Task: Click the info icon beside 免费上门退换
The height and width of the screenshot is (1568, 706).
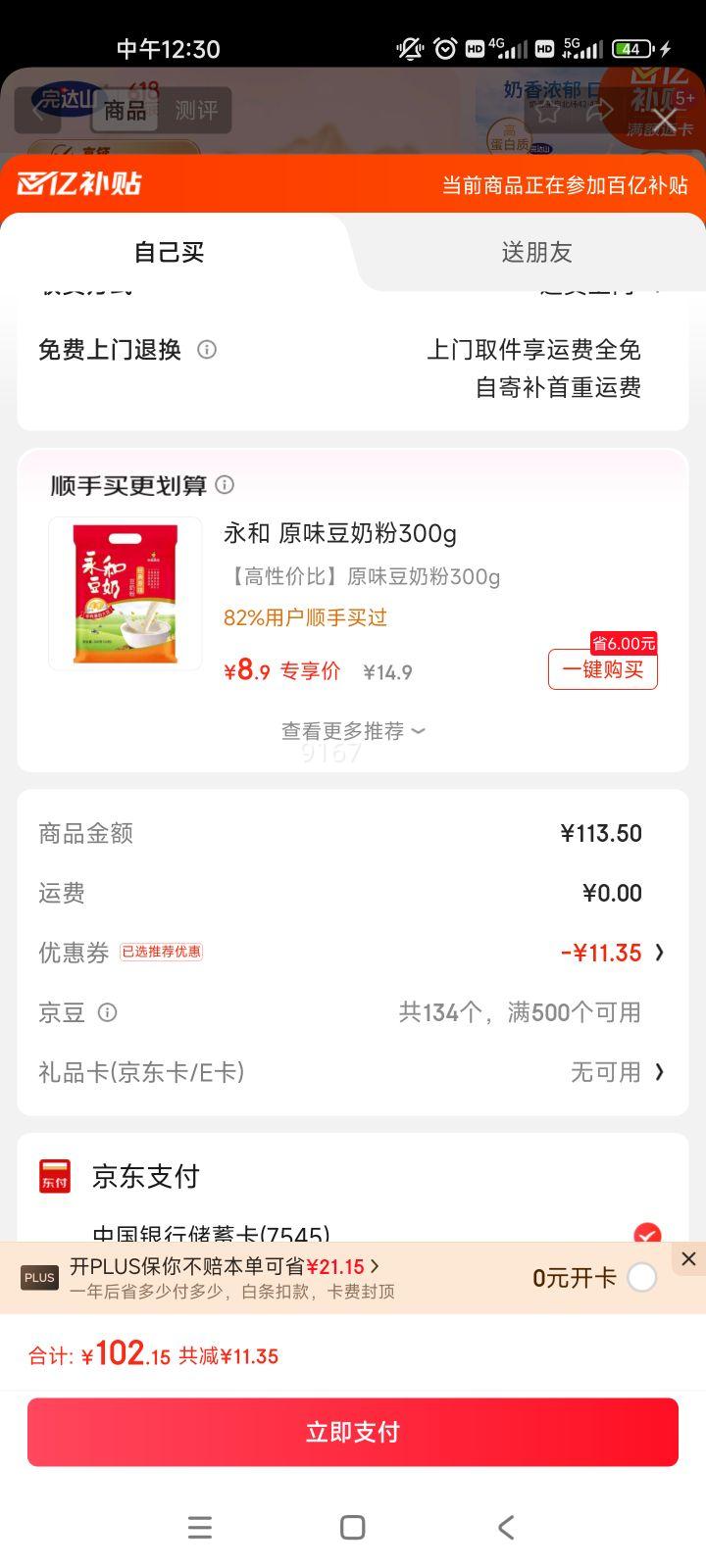Action: tap(207, 350)
